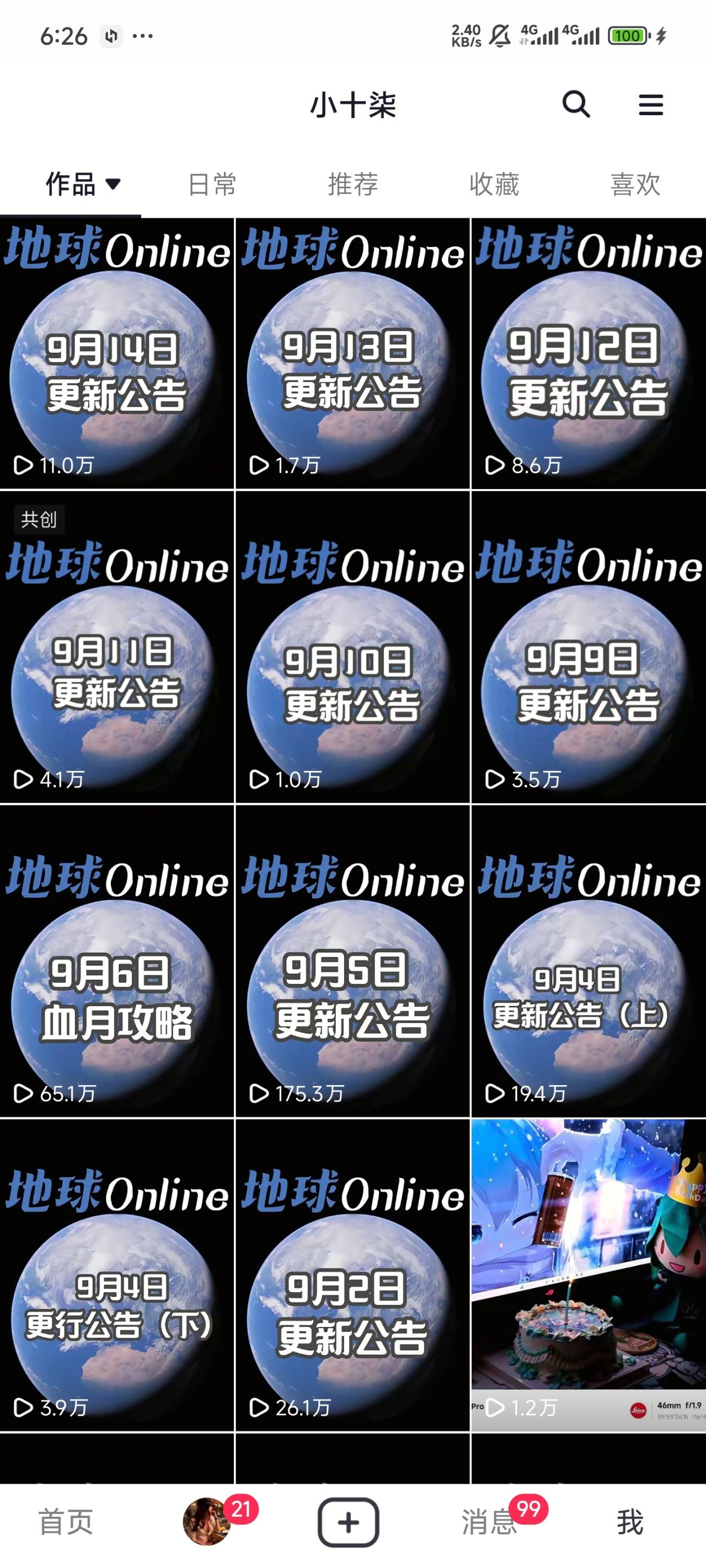Open the avatar tab with 21 badge
The image size is (706, 1568).
point(207,1522)
